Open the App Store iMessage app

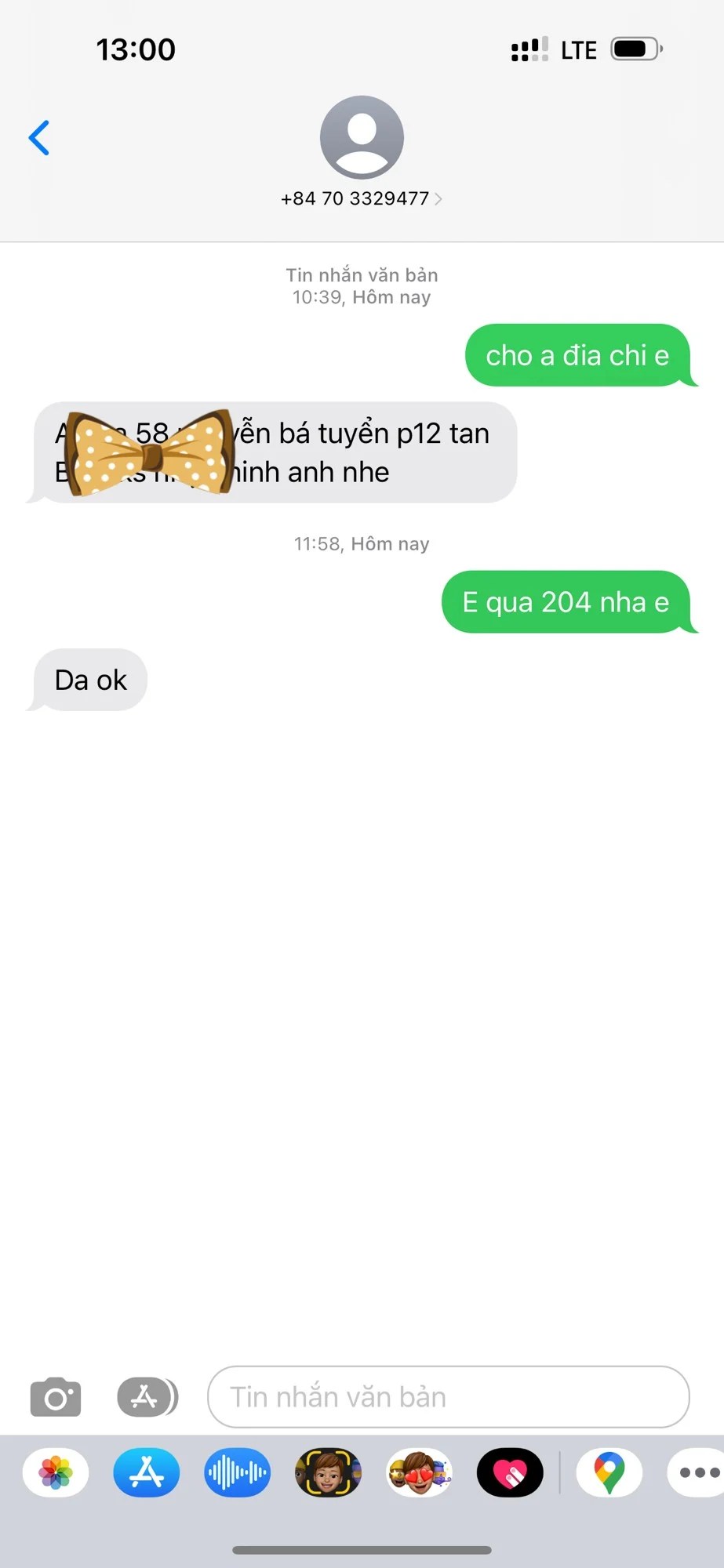tap(147, 1472)
